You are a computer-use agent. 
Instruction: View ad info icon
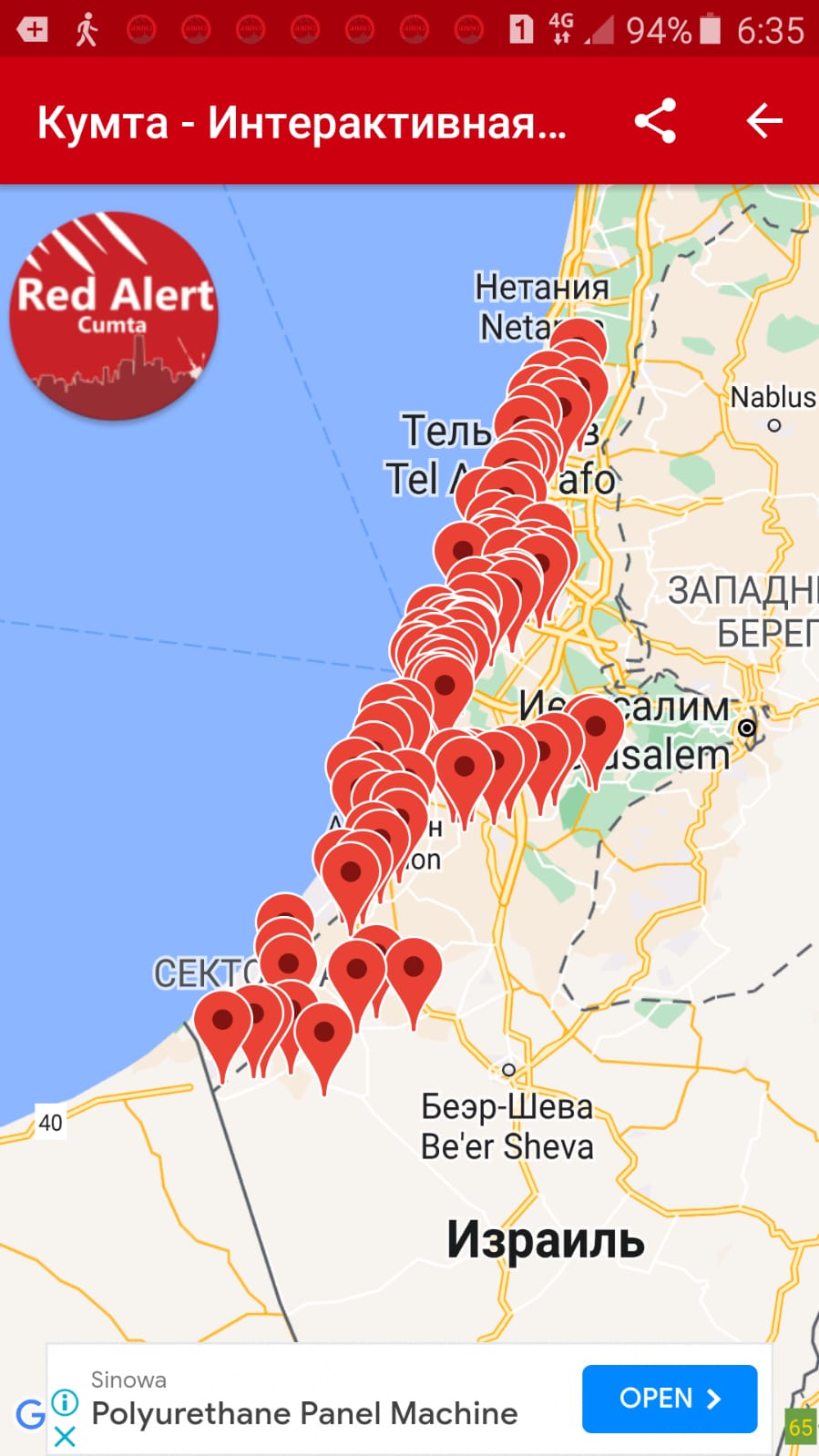pos(65,1402)
